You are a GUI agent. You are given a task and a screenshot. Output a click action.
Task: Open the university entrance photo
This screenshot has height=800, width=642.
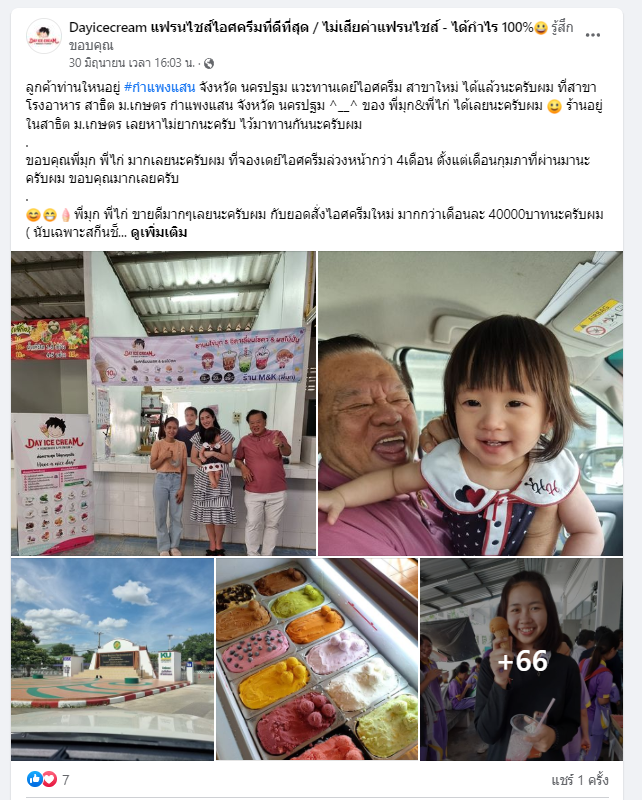pos(112,659)
